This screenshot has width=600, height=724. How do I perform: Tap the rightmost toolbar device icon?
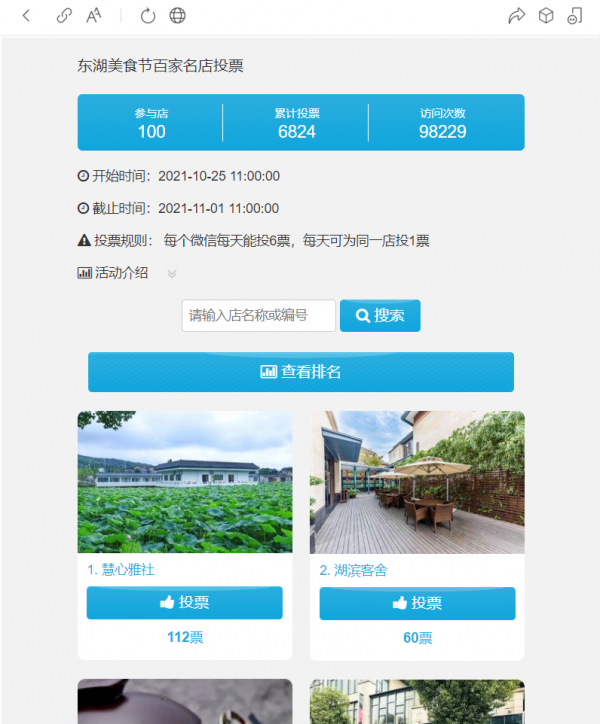coord(574,15)
